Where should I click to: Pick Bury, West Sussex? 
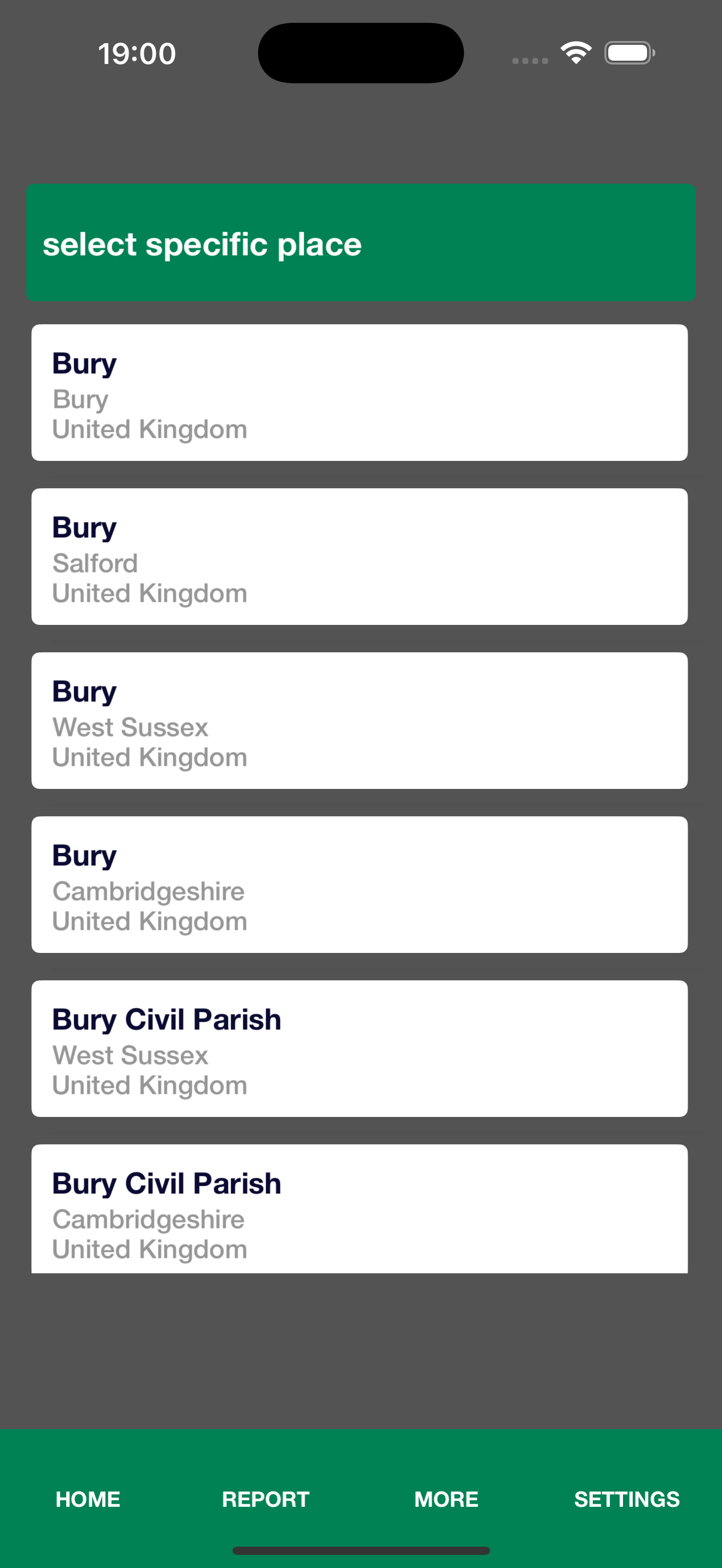click(360, 721)
